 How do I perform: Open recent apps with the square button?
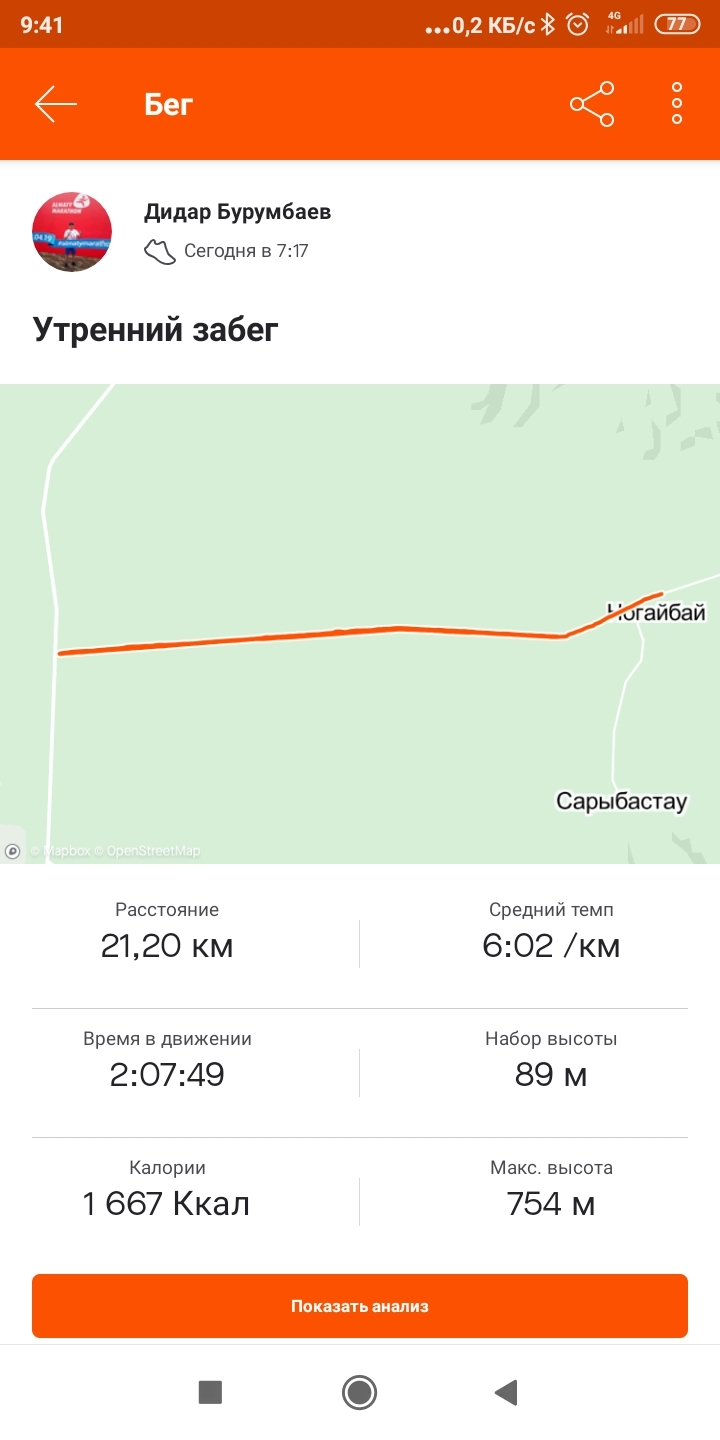click(210, 1392)
